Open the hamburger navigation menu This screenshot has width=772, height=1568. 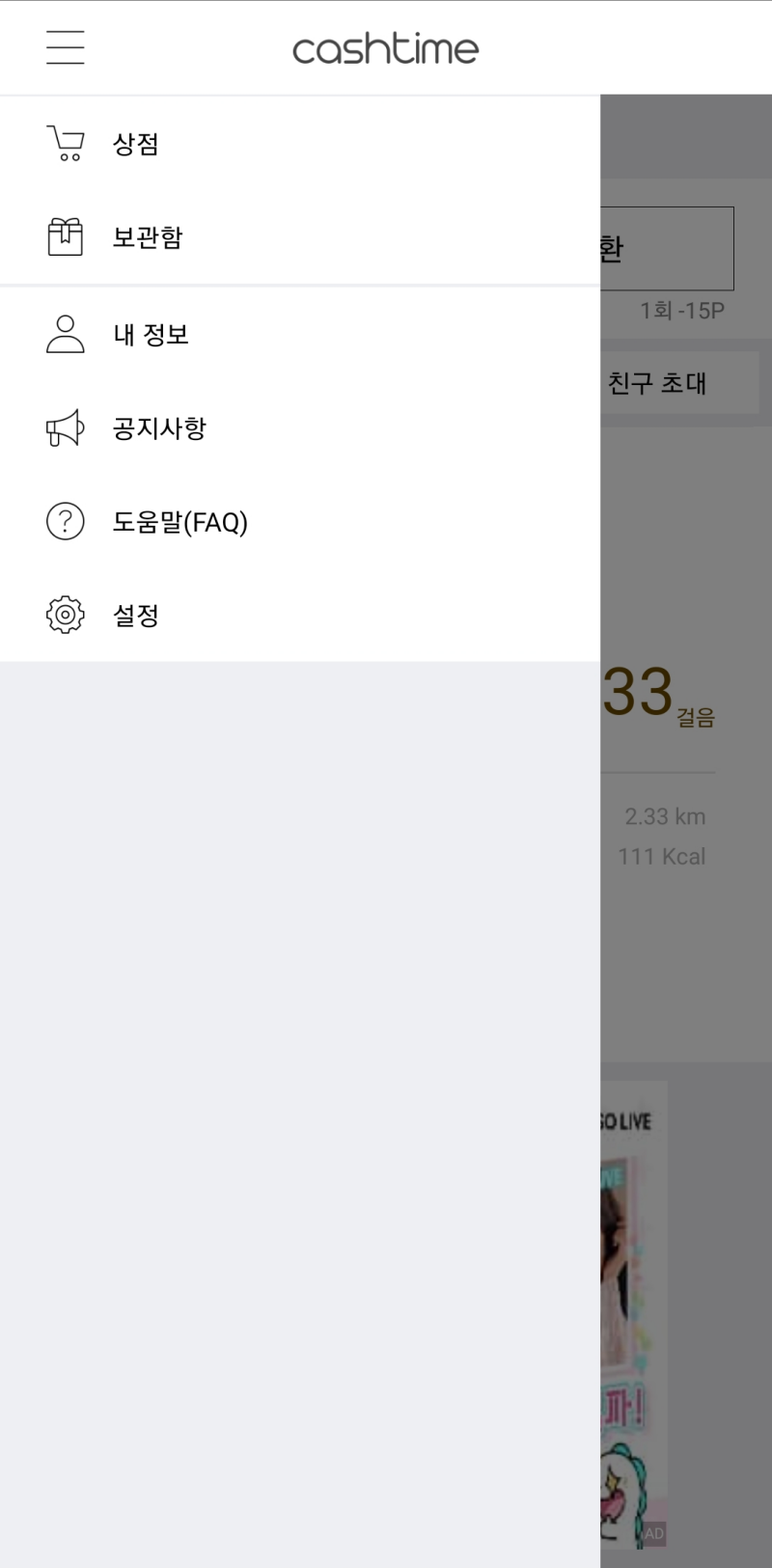pos(65,46)
